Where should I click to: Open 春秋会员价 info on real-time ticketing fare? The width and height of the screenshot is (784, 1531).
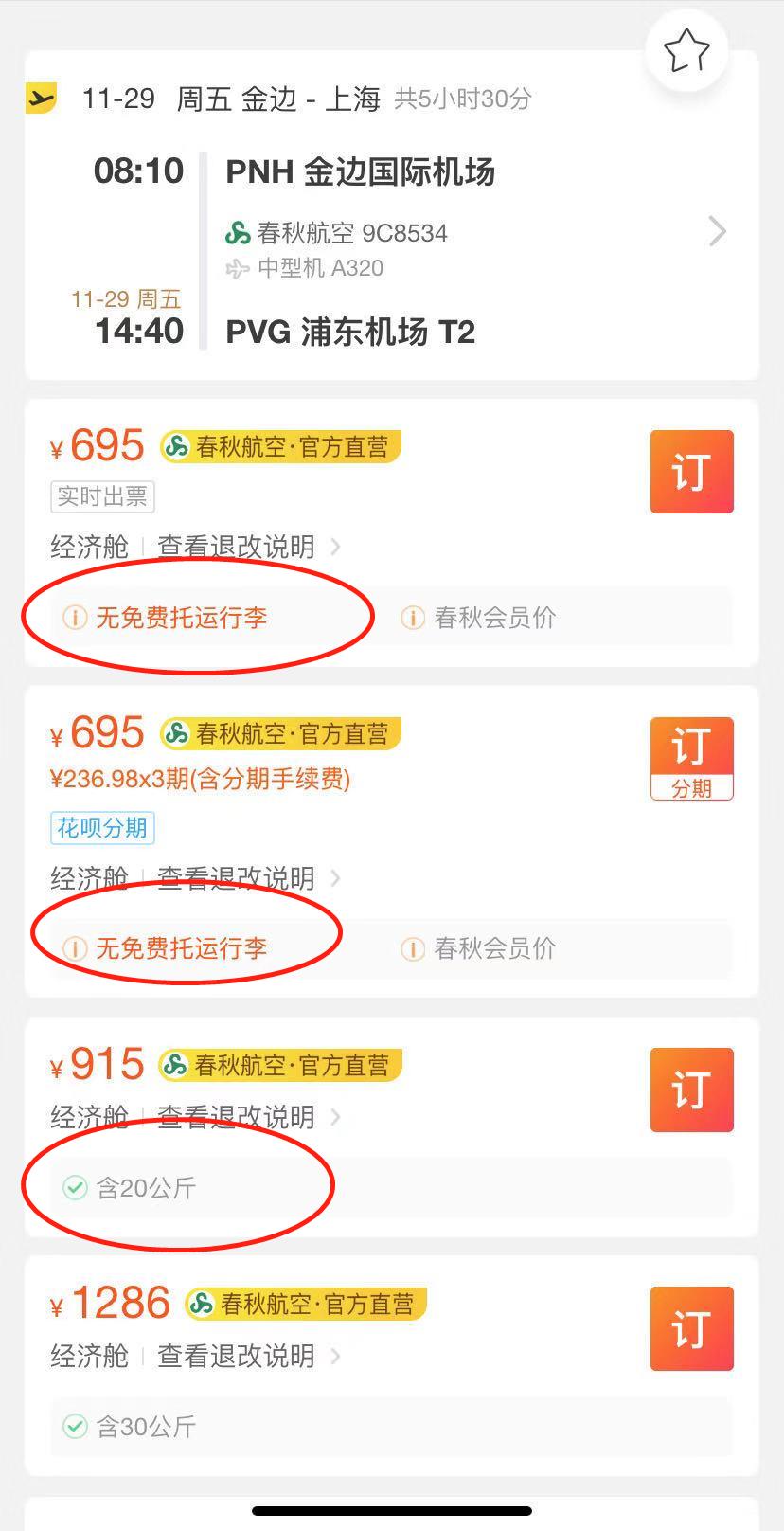click(x=479, y=618)
